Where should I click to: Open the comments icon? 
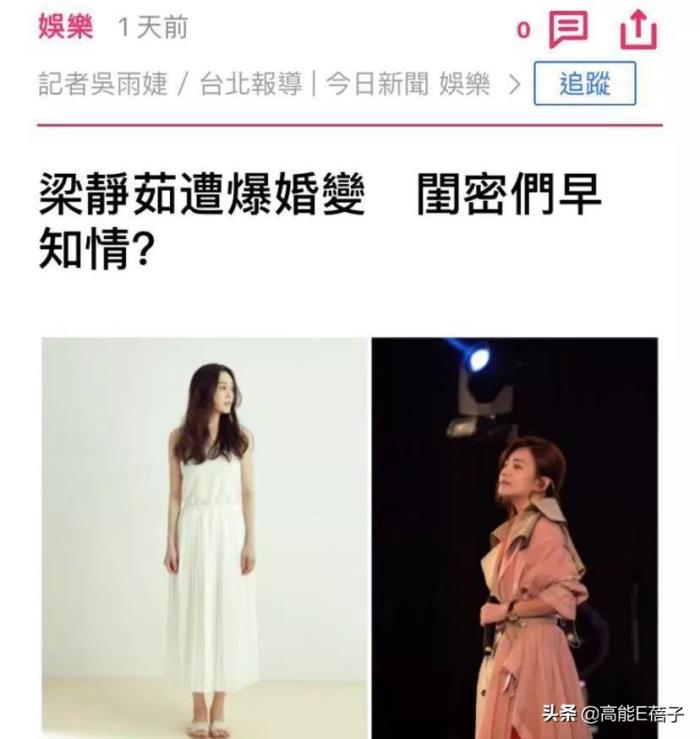(568, 30)
